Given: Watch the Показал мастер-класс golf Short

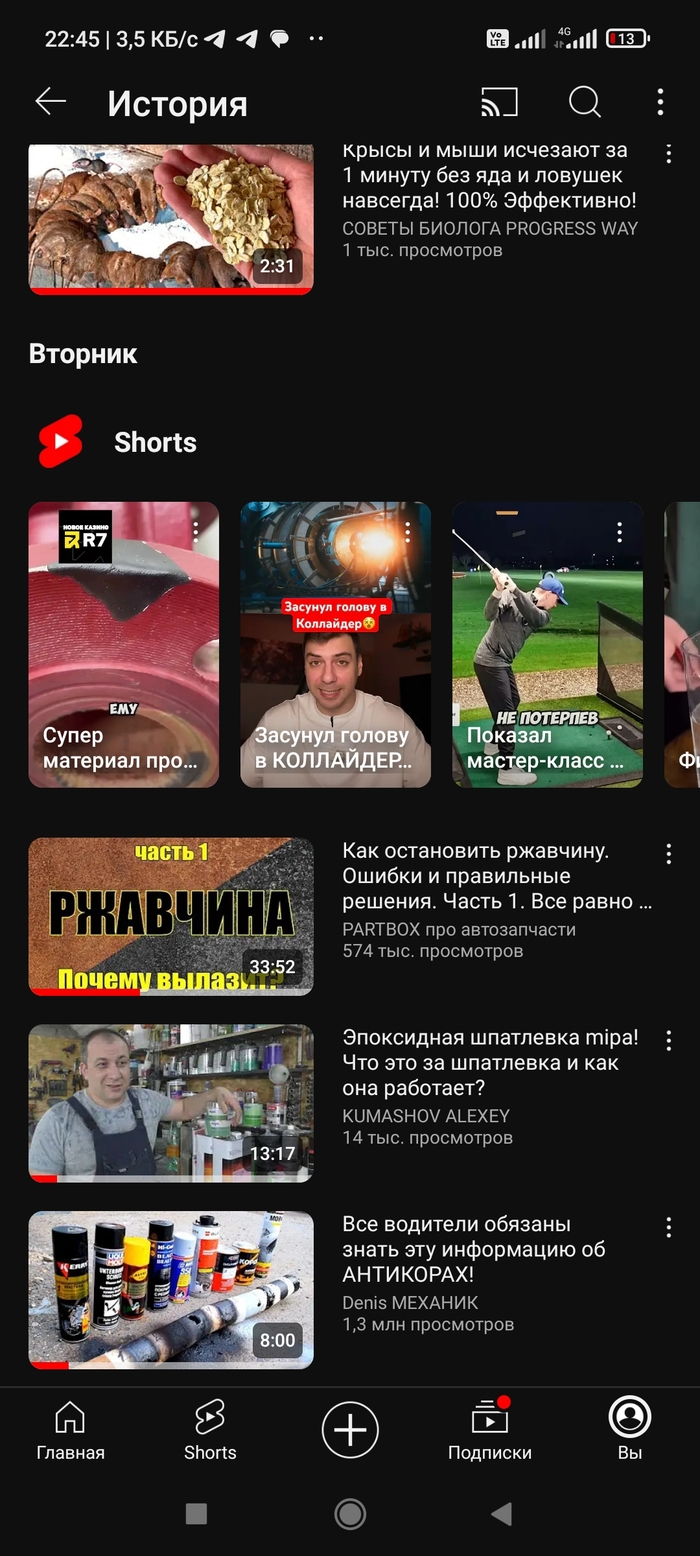Looking at the screenshot, I should pyautogui.click(x=547, y=645).
